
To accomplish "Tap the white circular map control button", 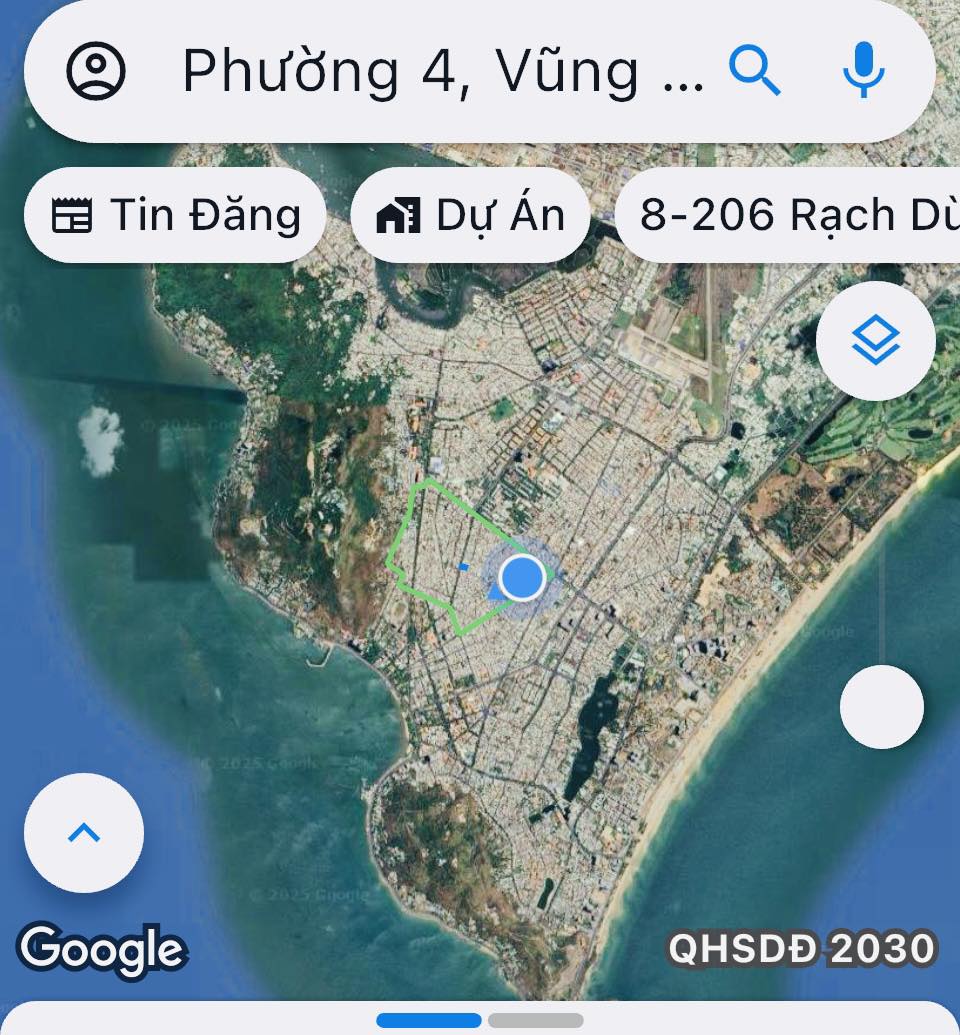I will coord(883,707).
